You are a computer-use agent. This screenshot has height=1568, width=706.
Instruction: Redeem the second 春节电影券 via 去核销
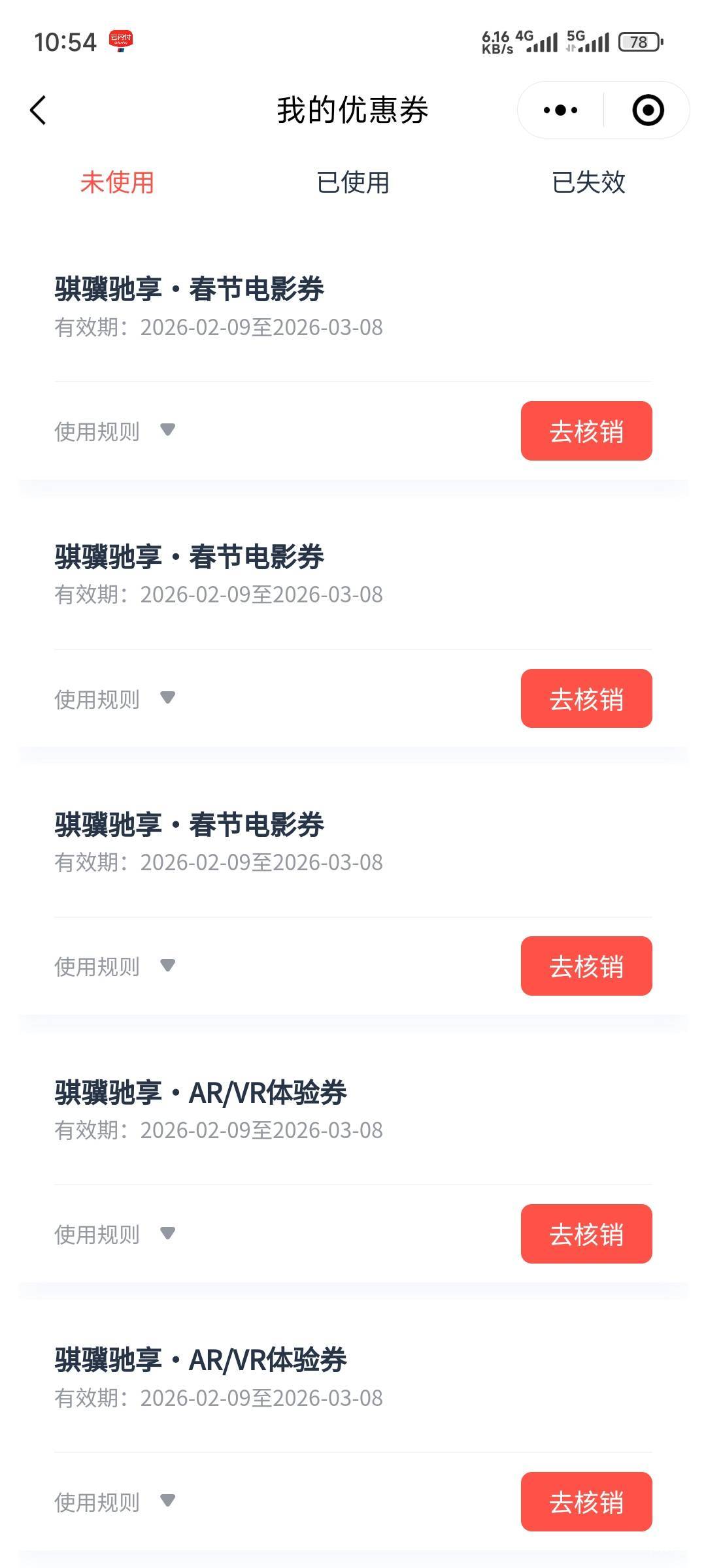[x=586, y=698]
